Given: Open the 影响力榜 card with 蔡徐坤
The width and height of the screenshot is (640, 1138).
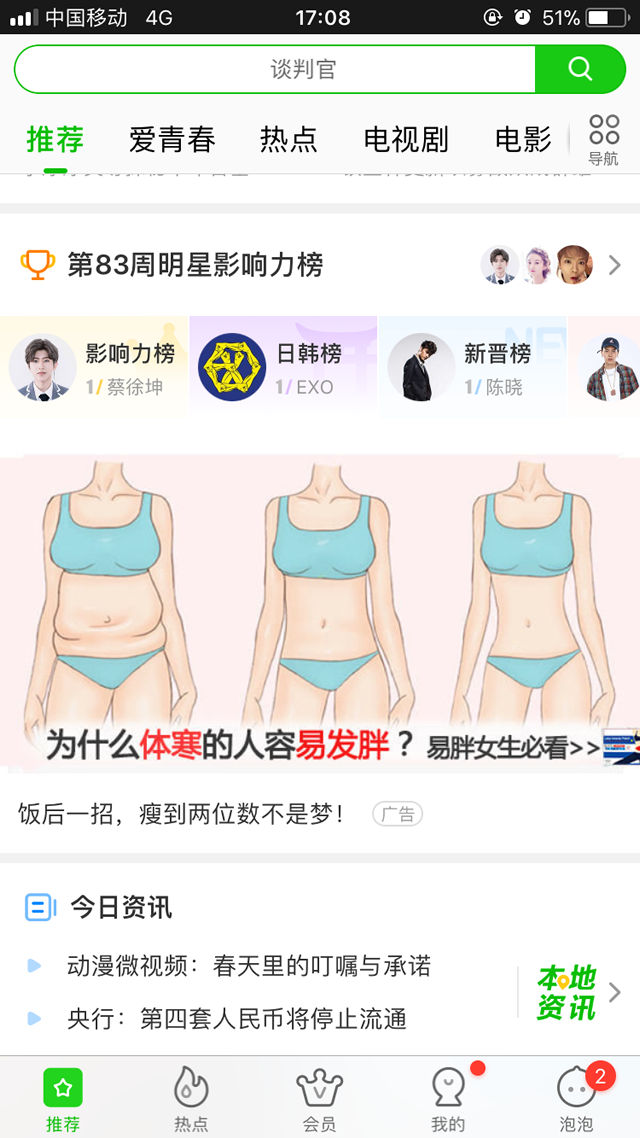Looking at the screenshot, I should click(95, 367).
